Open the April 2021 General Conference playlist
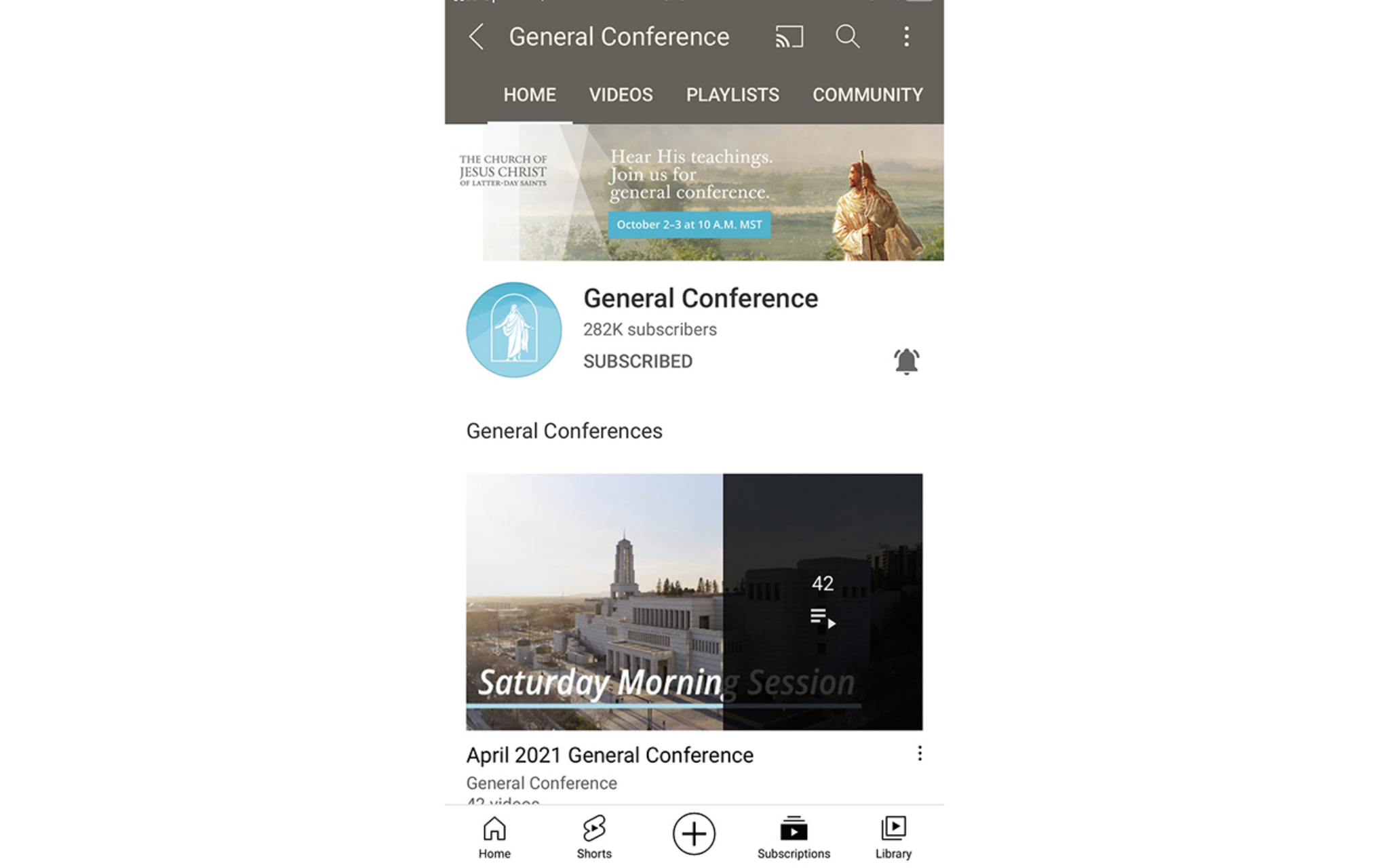The height and width of the screenshot is (868, 1389). pyautogui.click(x=694, y=601)
